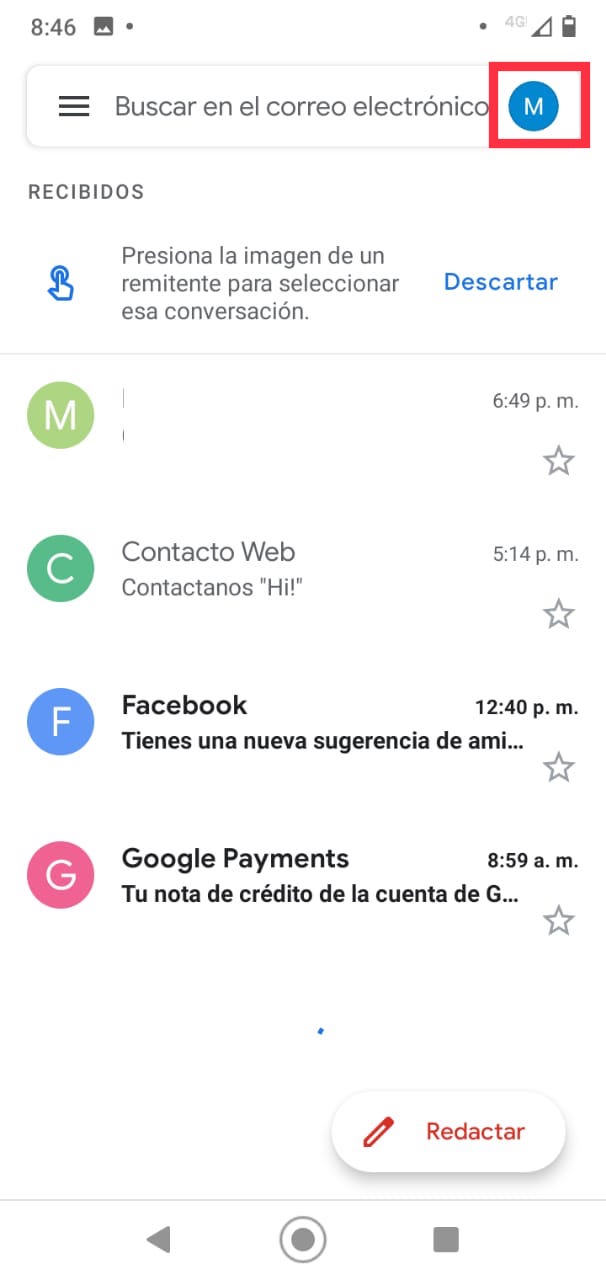Star the Contacto Web email
Viewport: 606px width, 1280px height.
click(x=558, y=614)
